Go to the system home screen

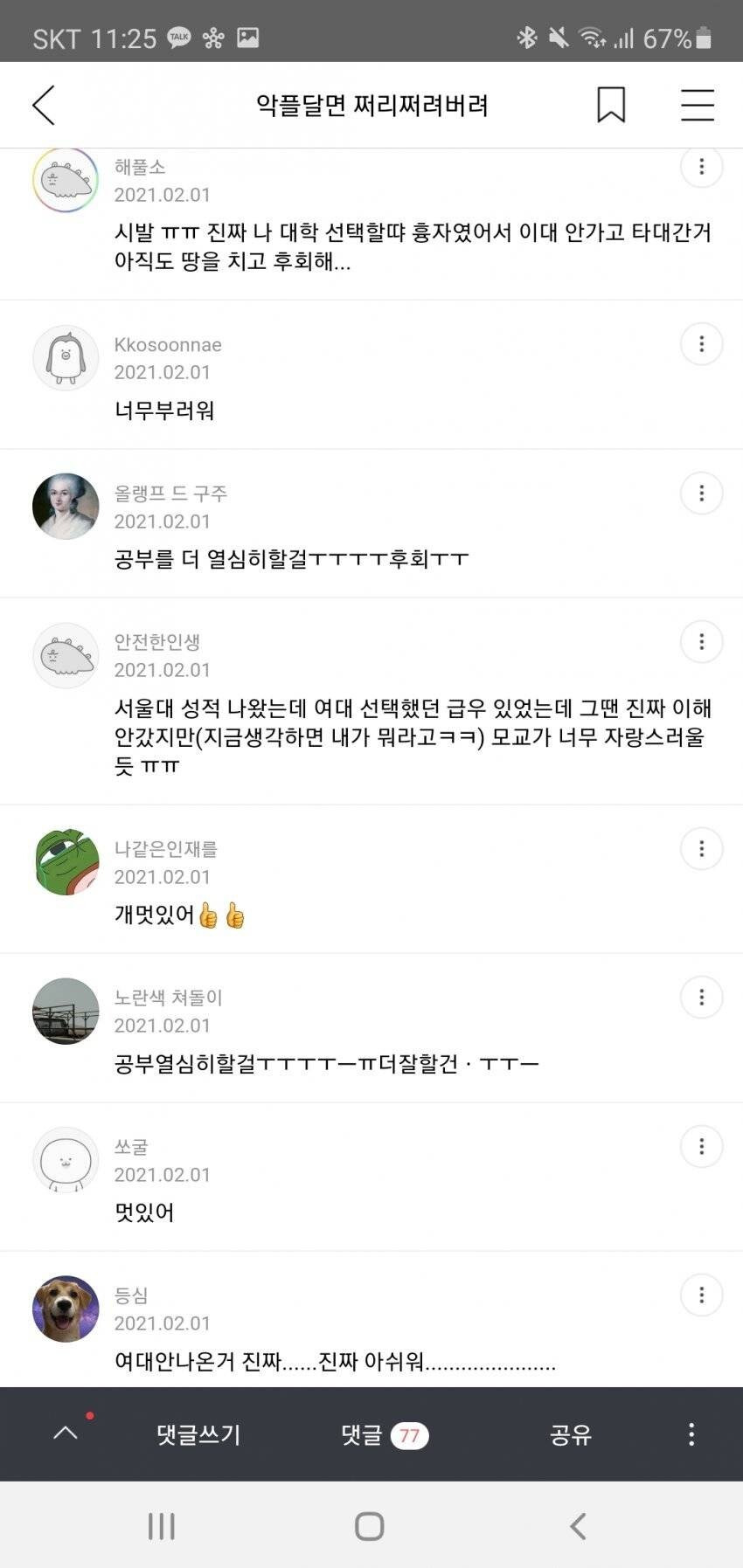(370, 1526)
